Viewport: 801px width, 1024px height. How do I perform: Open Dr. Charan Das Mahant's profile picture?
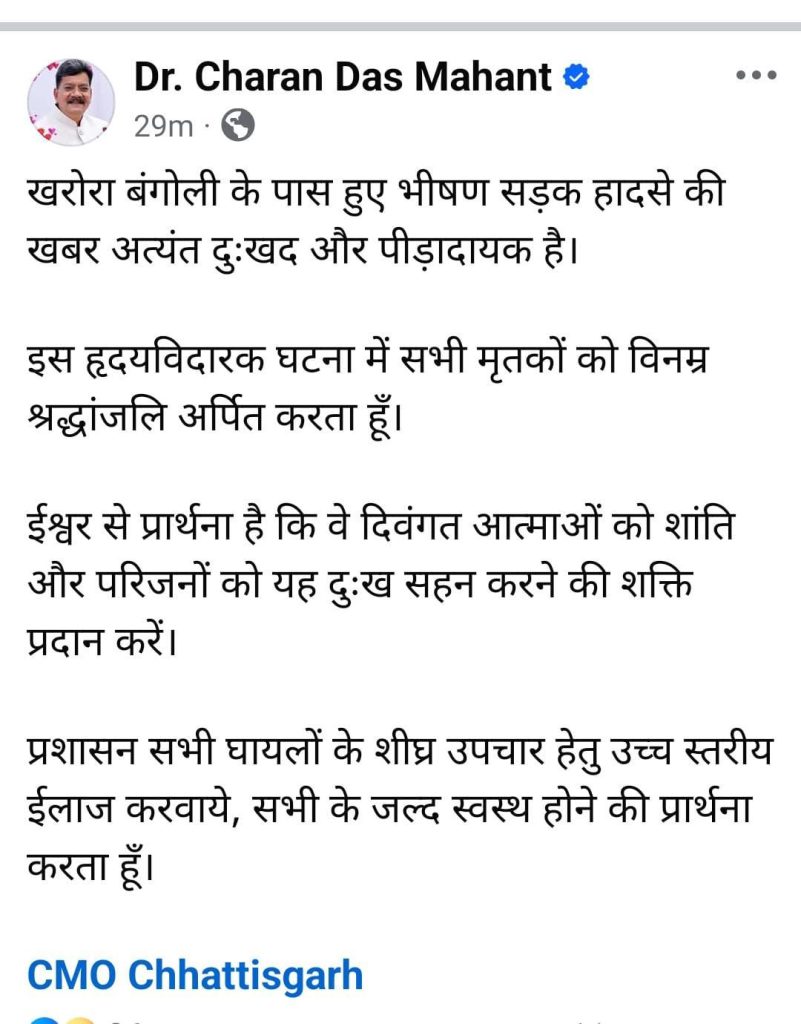pos(70,102)
